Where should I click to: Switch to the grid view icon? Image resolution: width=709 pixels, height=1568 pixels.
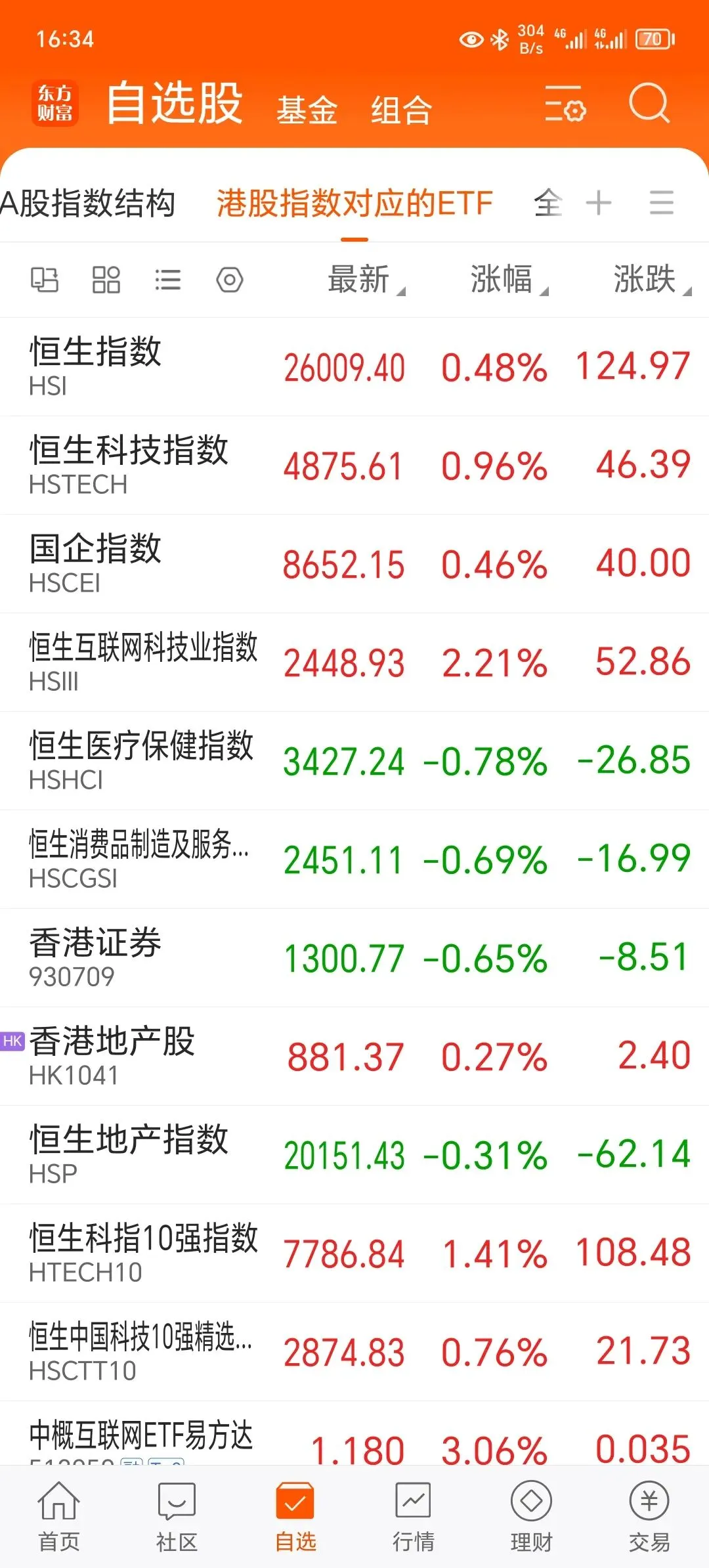(106, 280)
